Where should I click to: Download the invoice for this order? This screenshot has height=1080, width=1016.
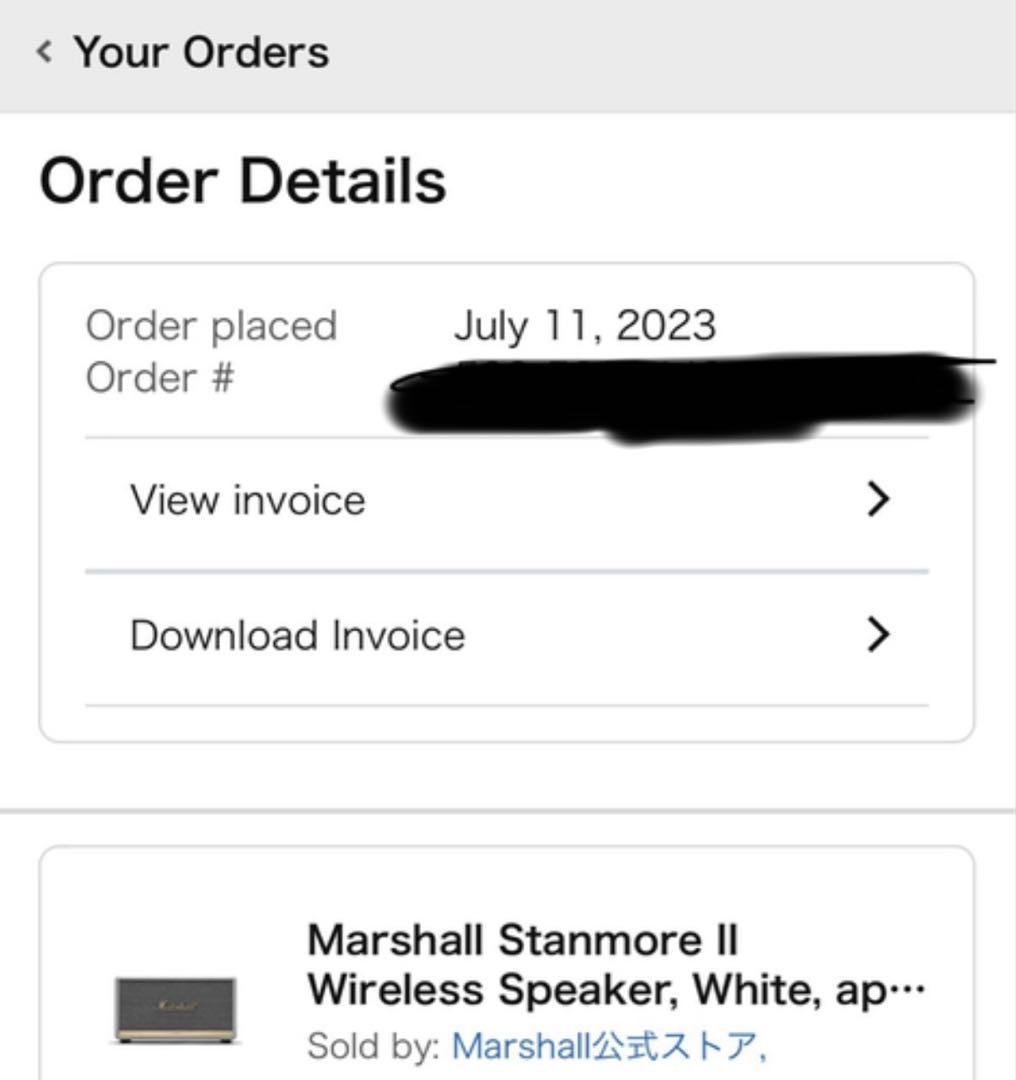click(297, 634)
